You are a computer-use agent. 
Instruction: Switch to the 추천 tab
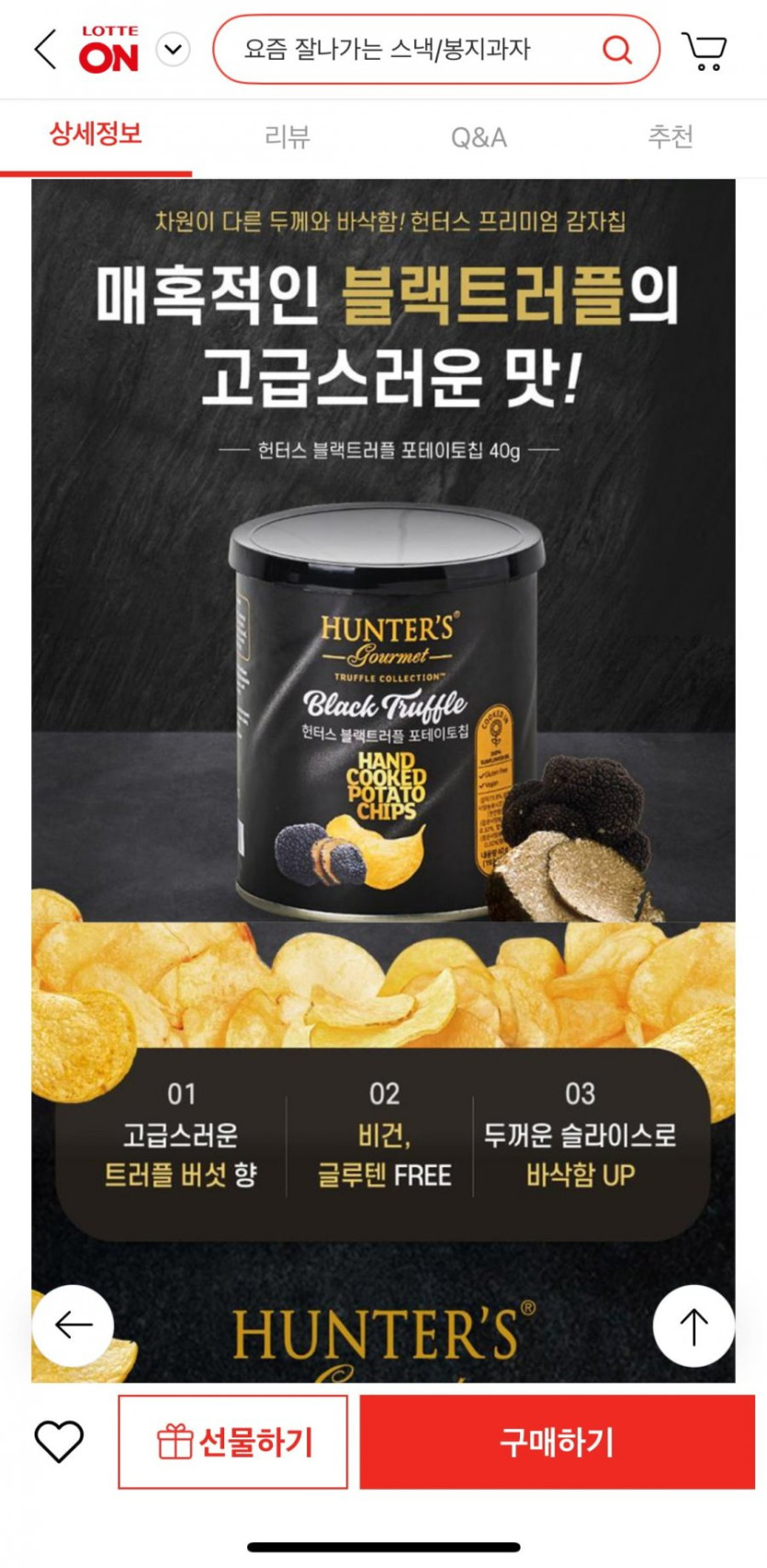pyautogui.click(x=670, y=137)
